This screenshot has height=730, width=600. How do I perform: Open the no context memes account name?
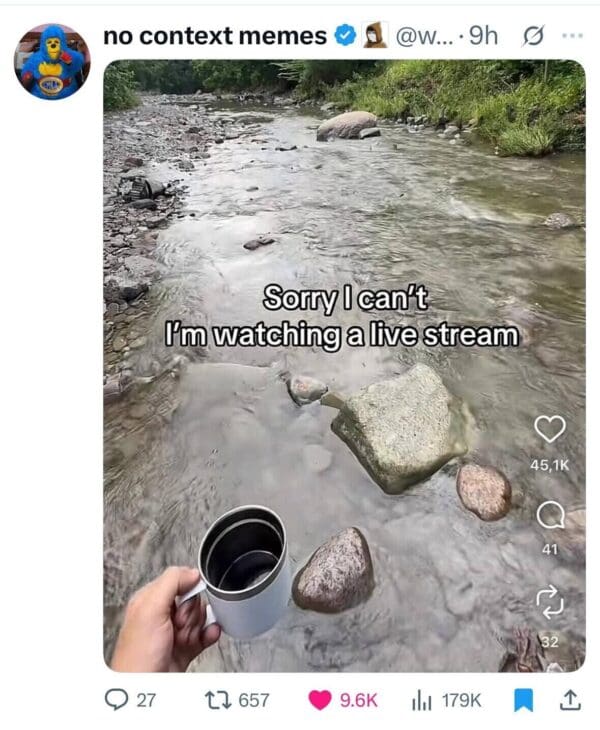pos(215,36)
